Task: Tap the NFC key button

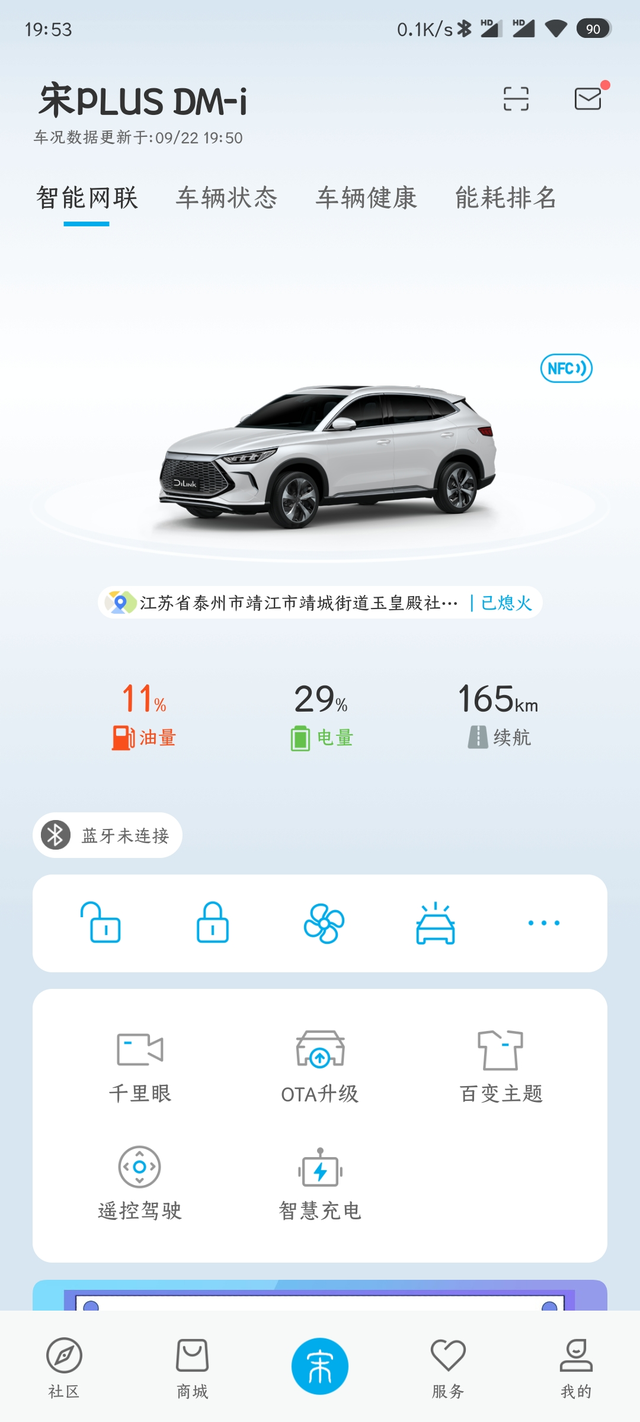Action: (x=566, y=368)
